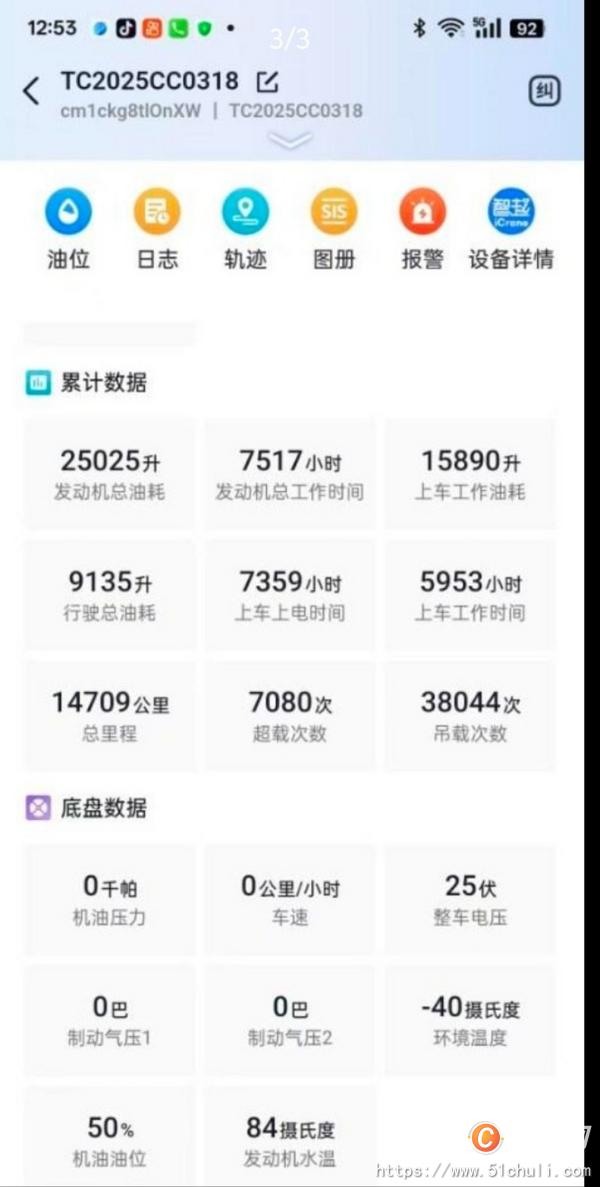View the 轨迹 track
This screenshot has height=1187, width=600.
tap(245, 229)
